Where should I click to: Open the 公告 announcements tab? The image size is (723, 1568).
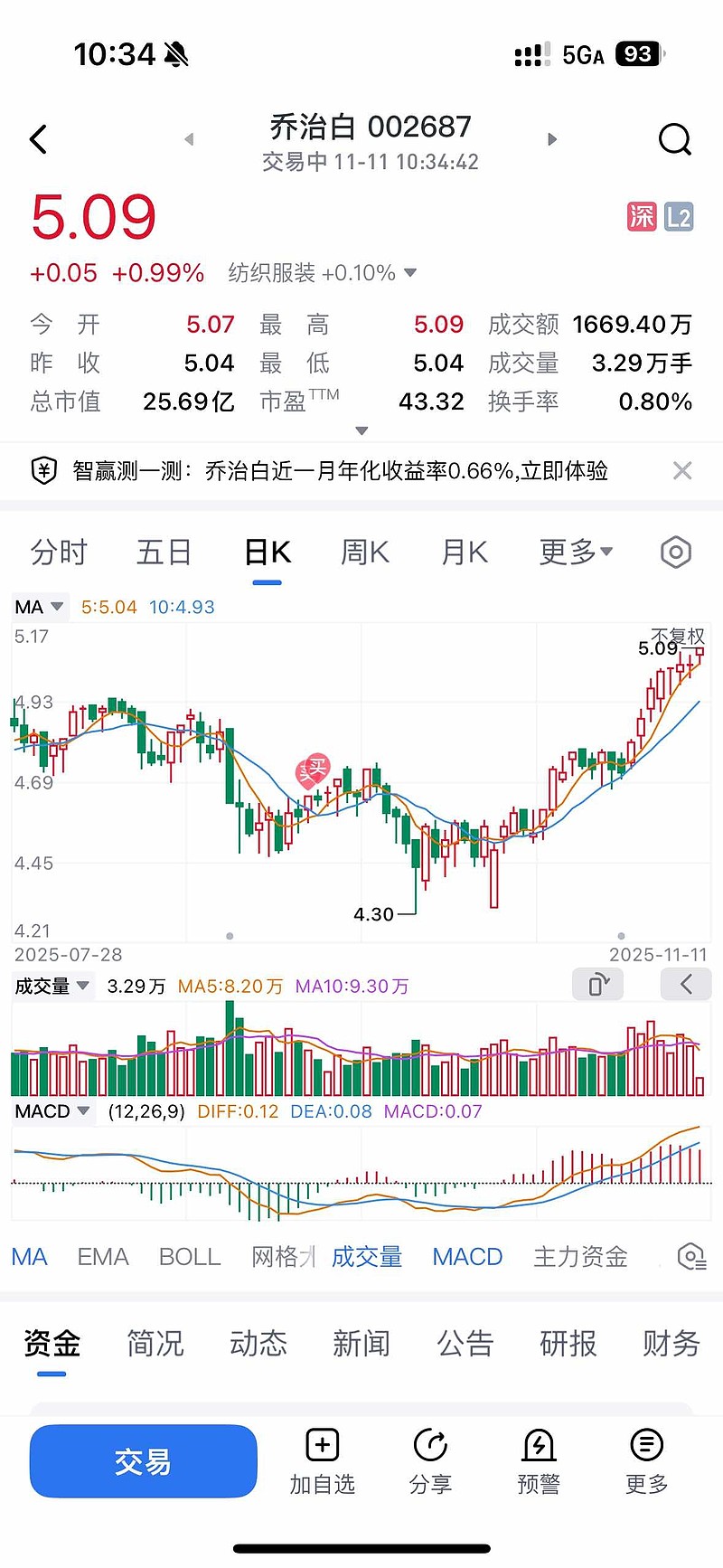coord(465,1345)
